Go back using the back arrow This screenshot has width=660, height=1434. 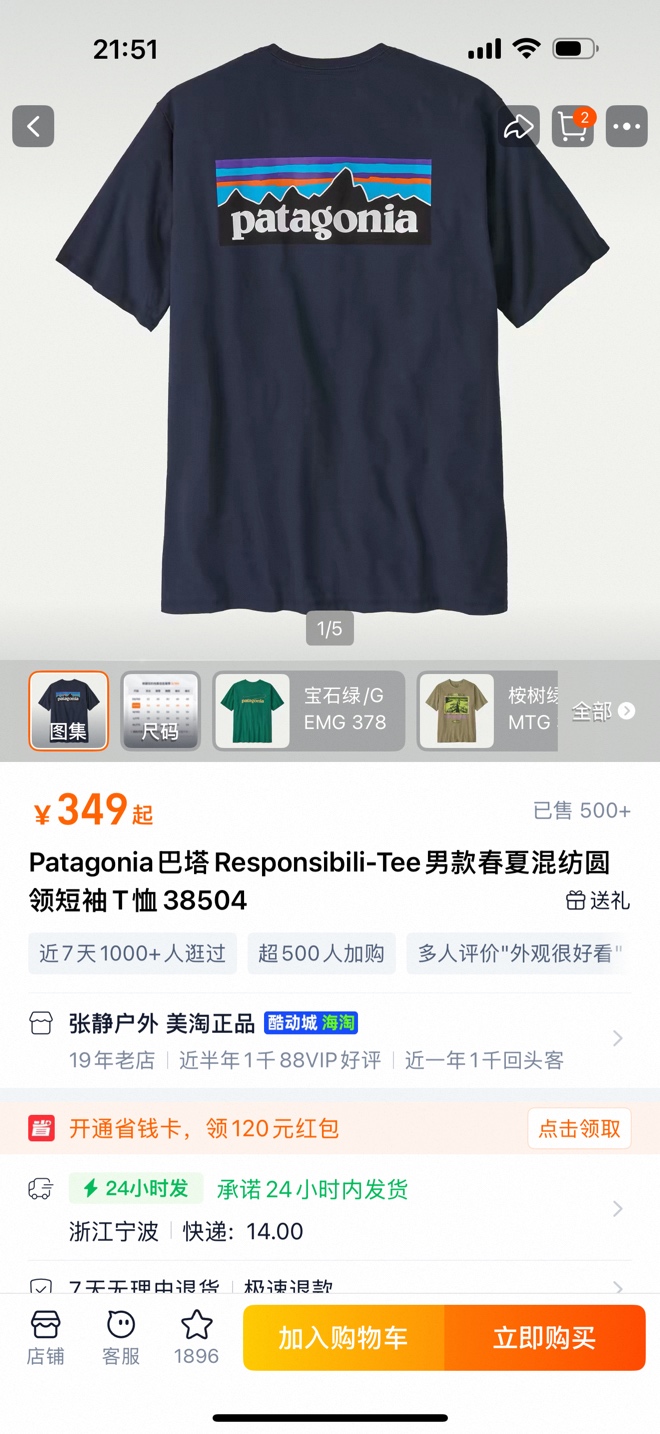click(33, 126)
